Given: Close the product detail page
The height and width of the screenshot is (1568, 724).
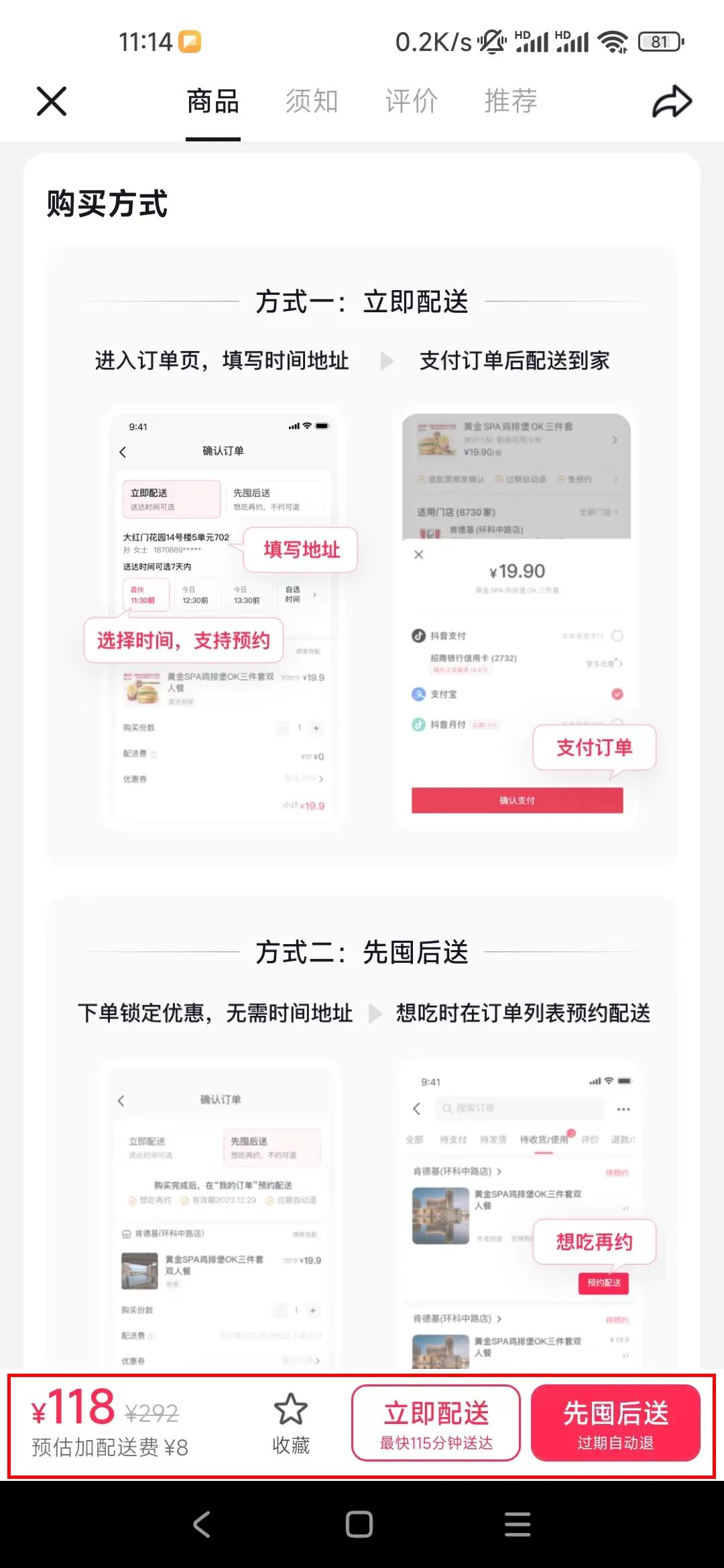Looking at the screenshot, I should pos(52,101).
